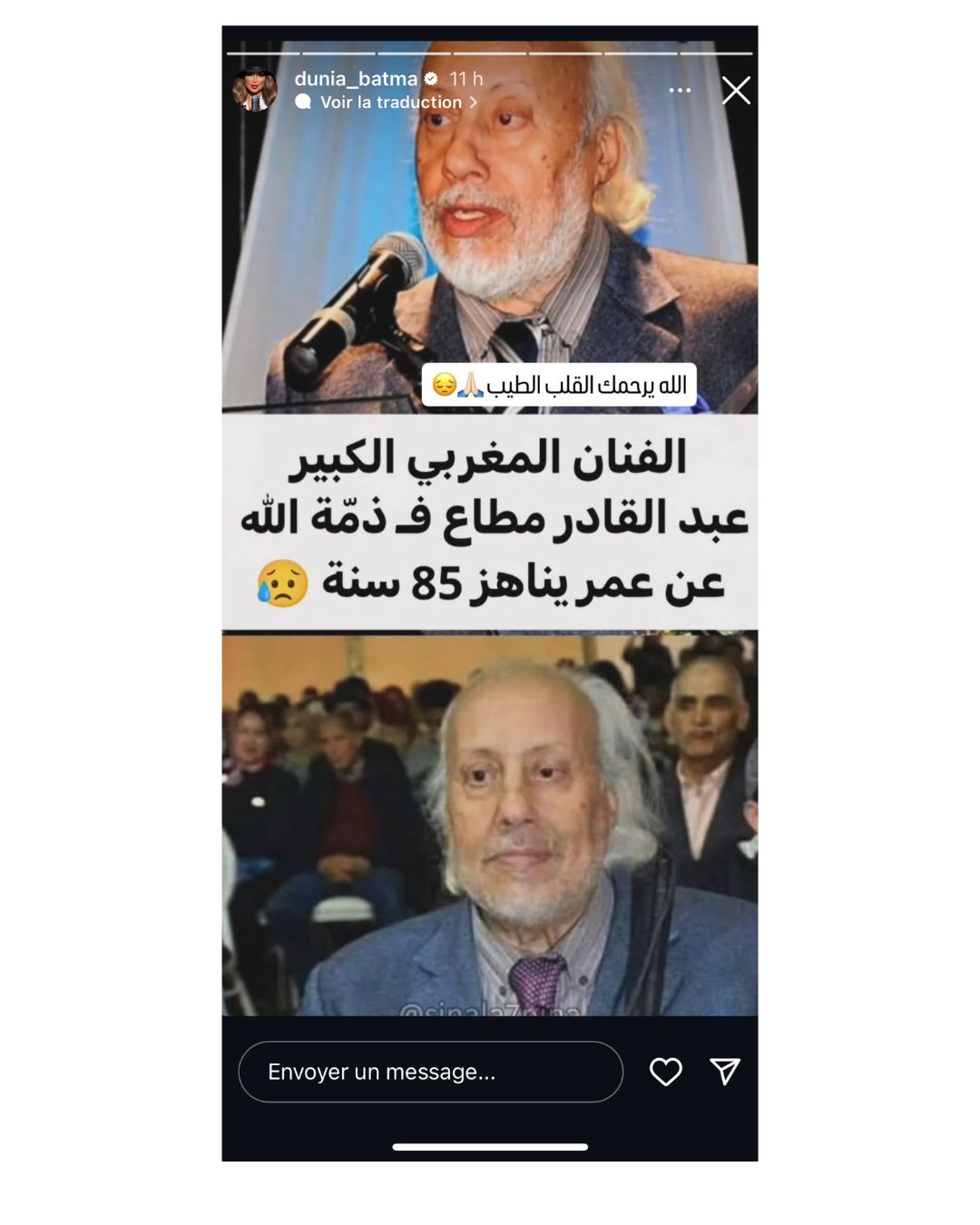Focus the Envoyer un message field

click(x=430, y=1072)
